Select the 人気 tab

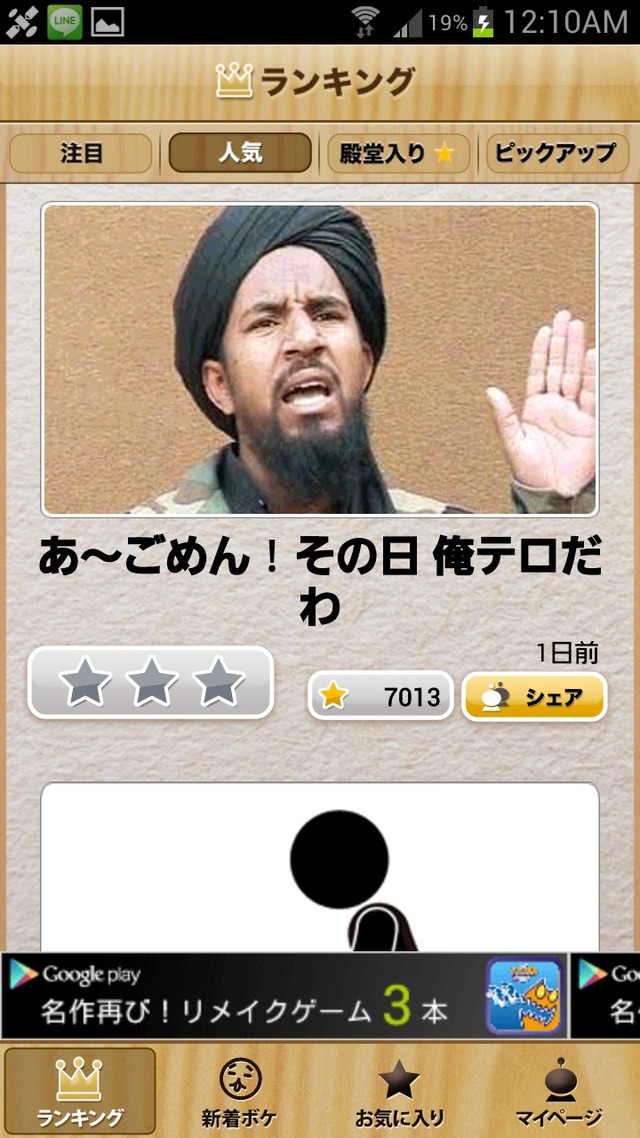click(x=240, y=154)
